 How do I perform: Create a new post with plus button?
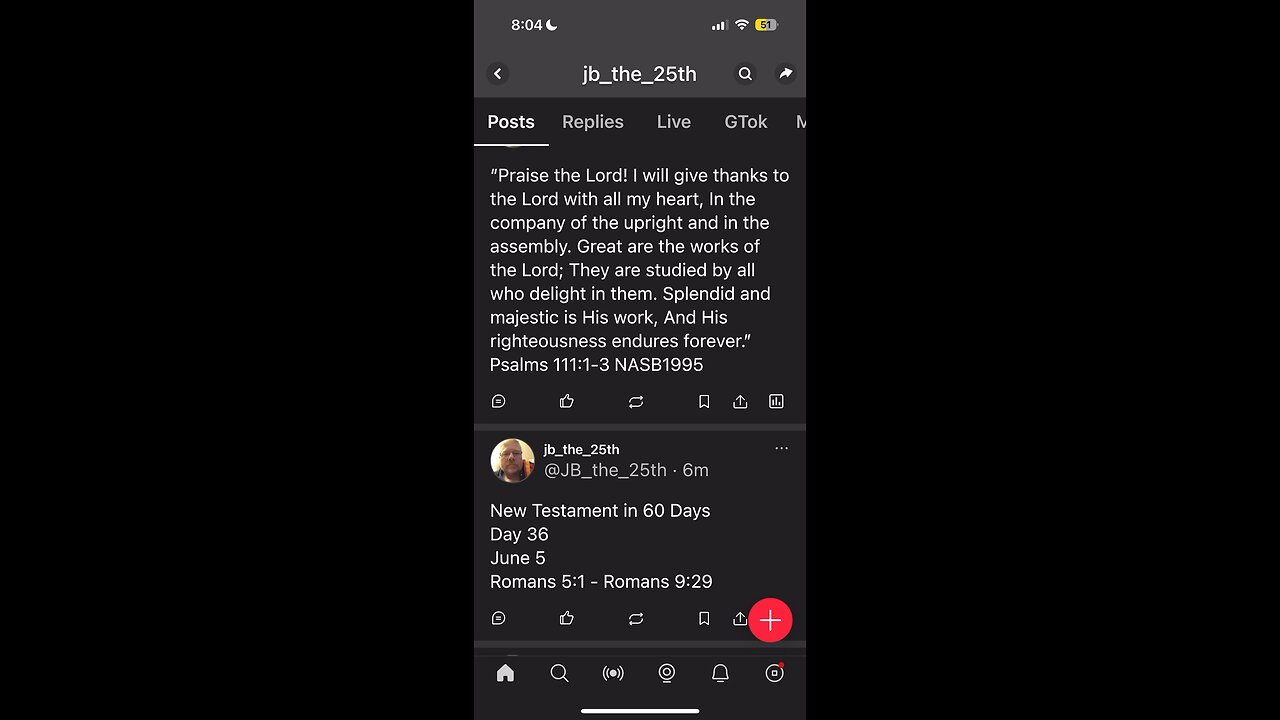(x=770, y=620)
